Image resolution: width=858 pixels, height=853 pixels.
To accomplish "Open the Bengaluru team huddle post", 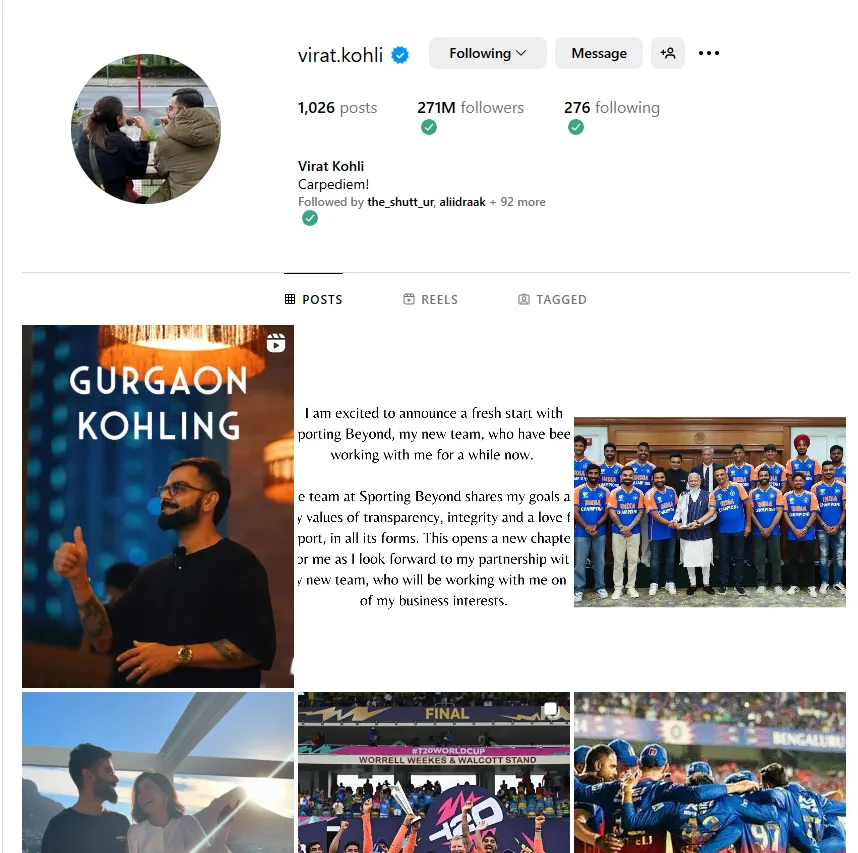I will [709, 772].
